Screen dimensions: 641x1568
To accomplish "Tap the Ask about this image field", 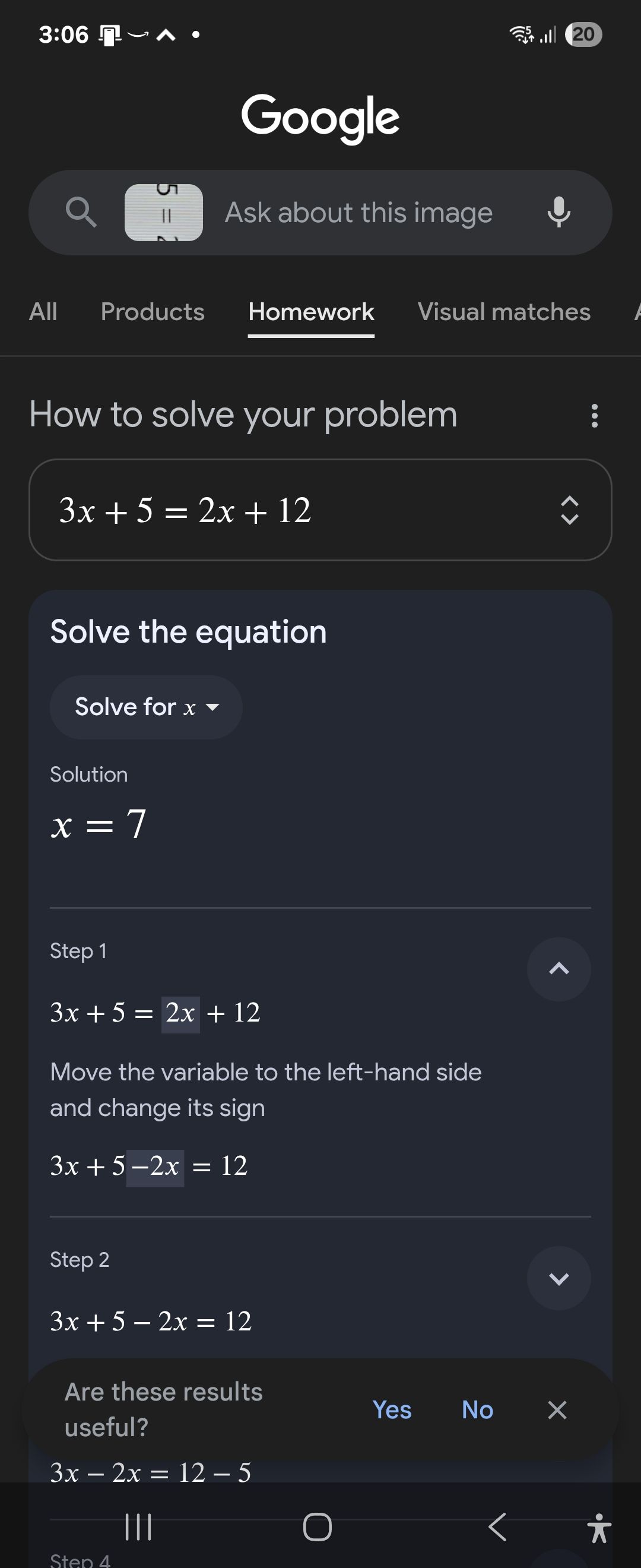I will click(359, 213).
